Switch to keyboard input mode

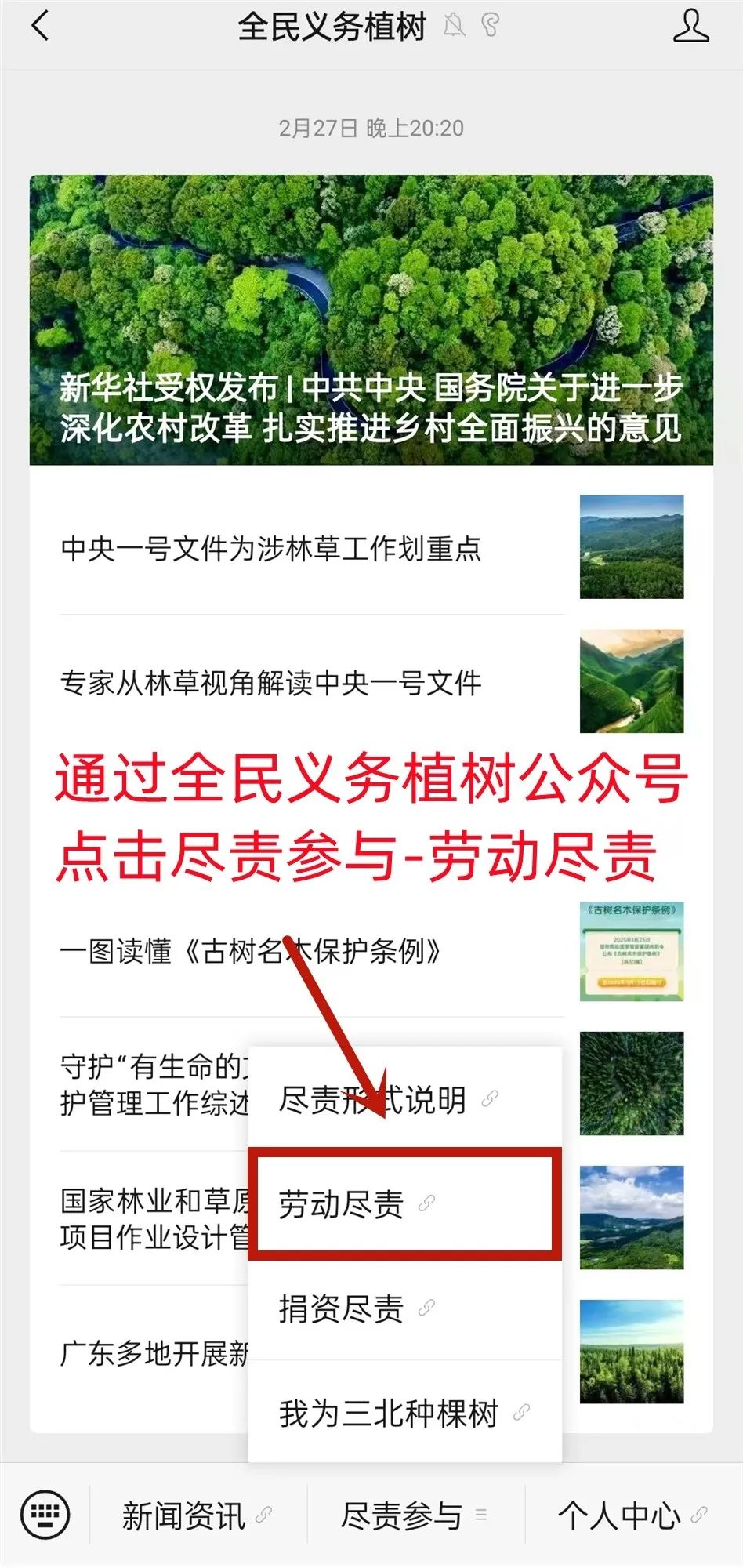[45, 1514]
